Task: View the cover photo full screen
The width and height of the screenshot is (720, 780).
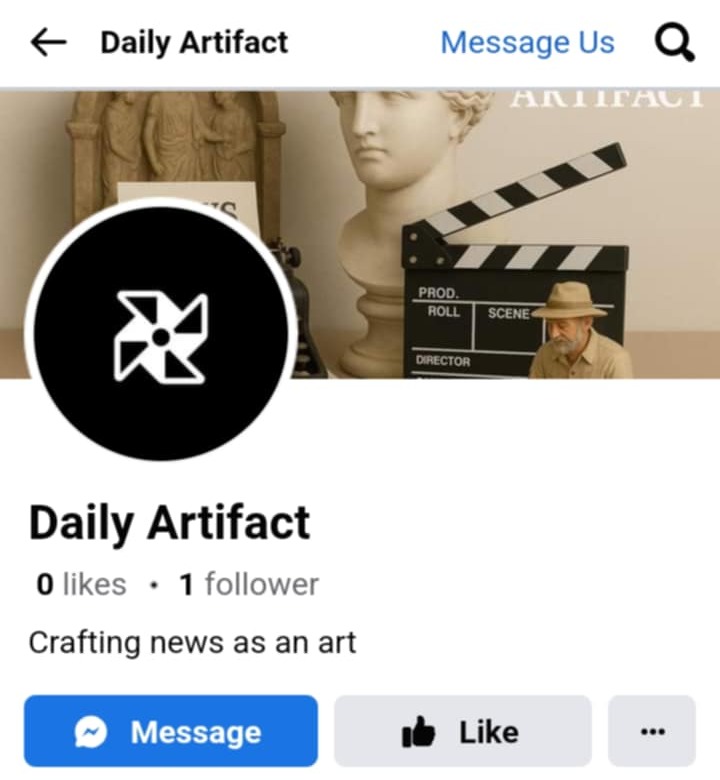Action: pos(550,140)
